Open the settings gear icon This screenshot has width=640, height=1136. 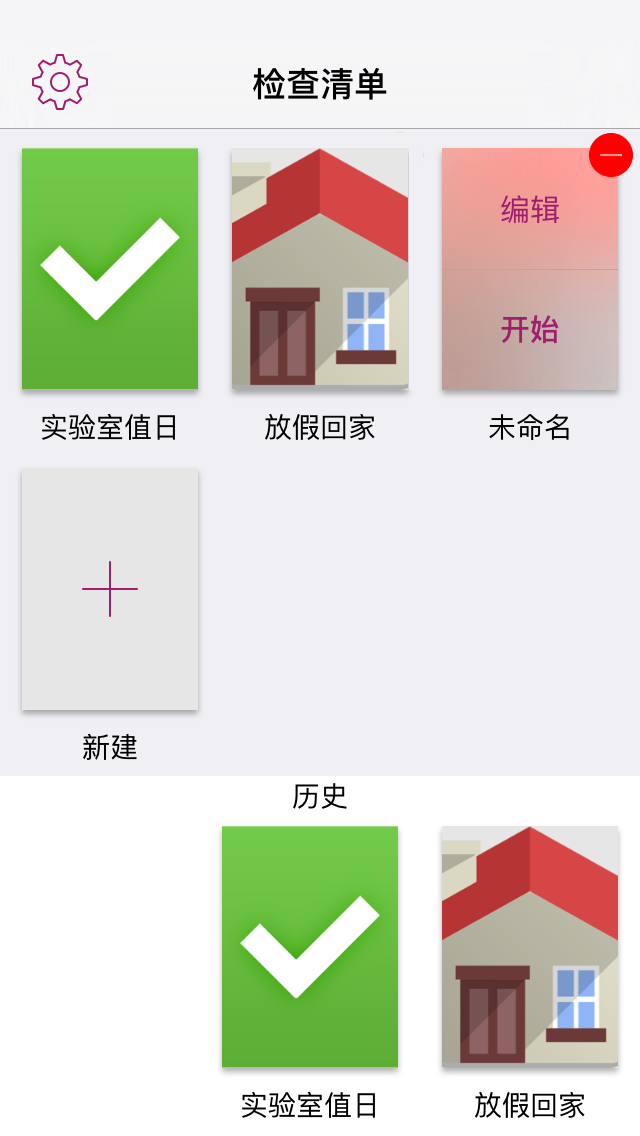point(60,82)
